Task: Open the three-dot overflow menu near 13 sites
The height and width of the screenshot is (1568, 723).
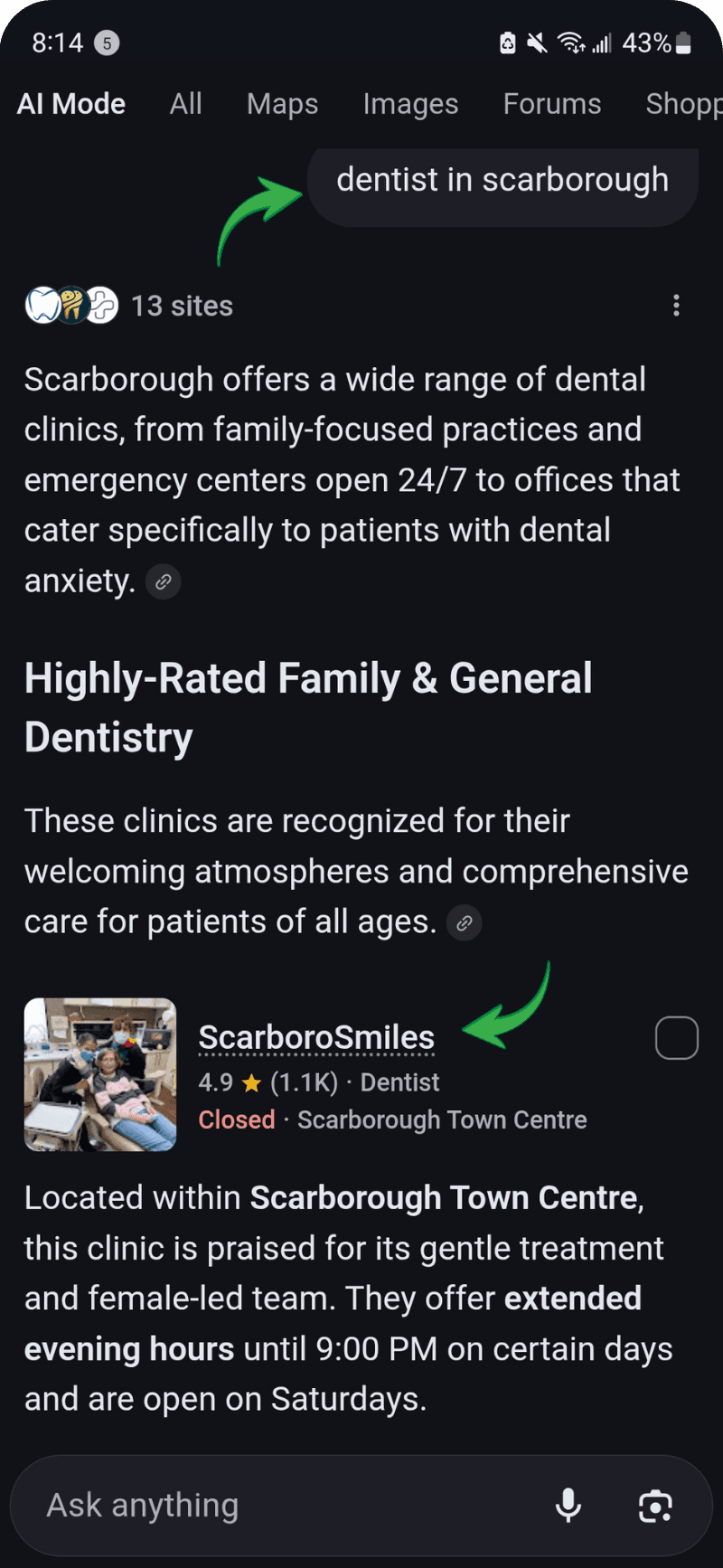Action: point(676,305)
